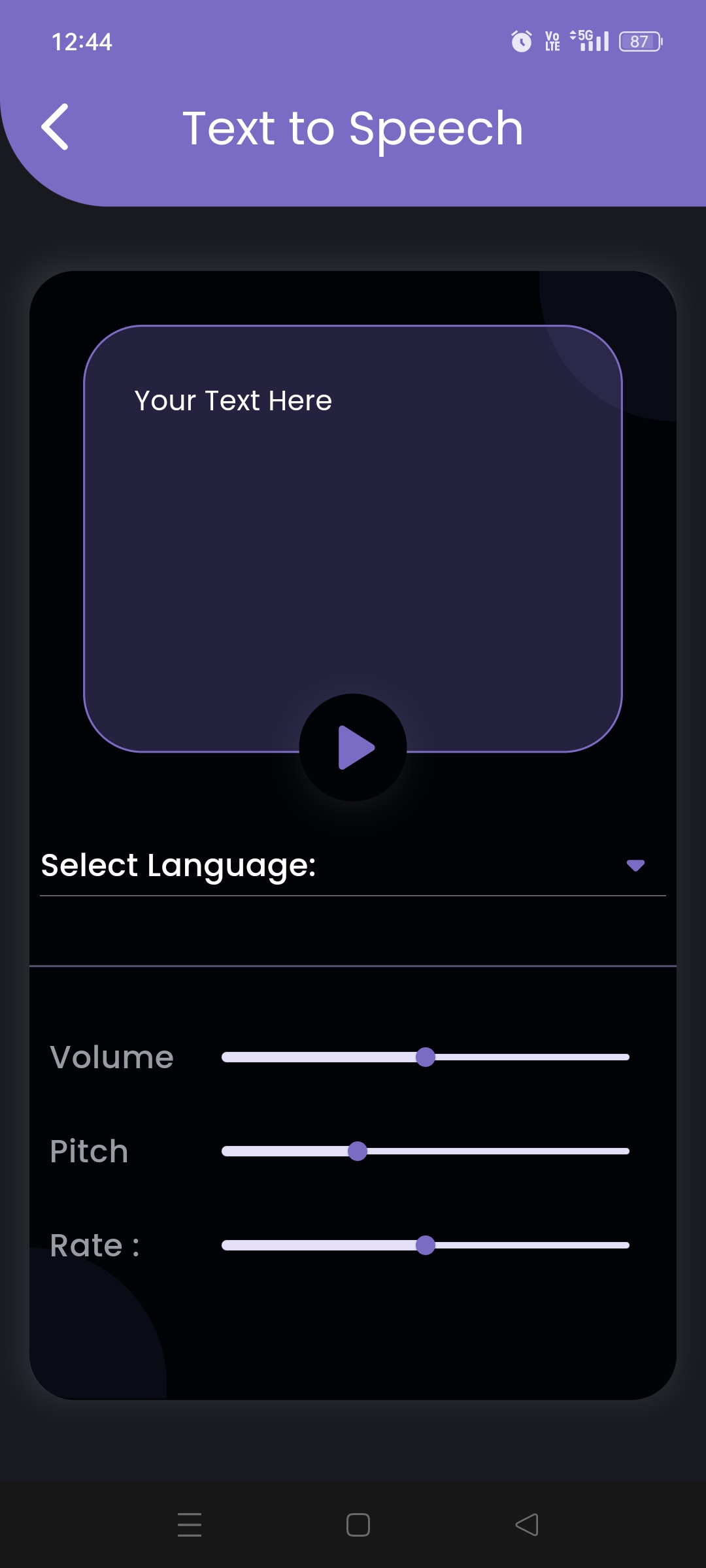Tap the Volume slider
Screen dimensions: 706x1568
coord(426,1057)
